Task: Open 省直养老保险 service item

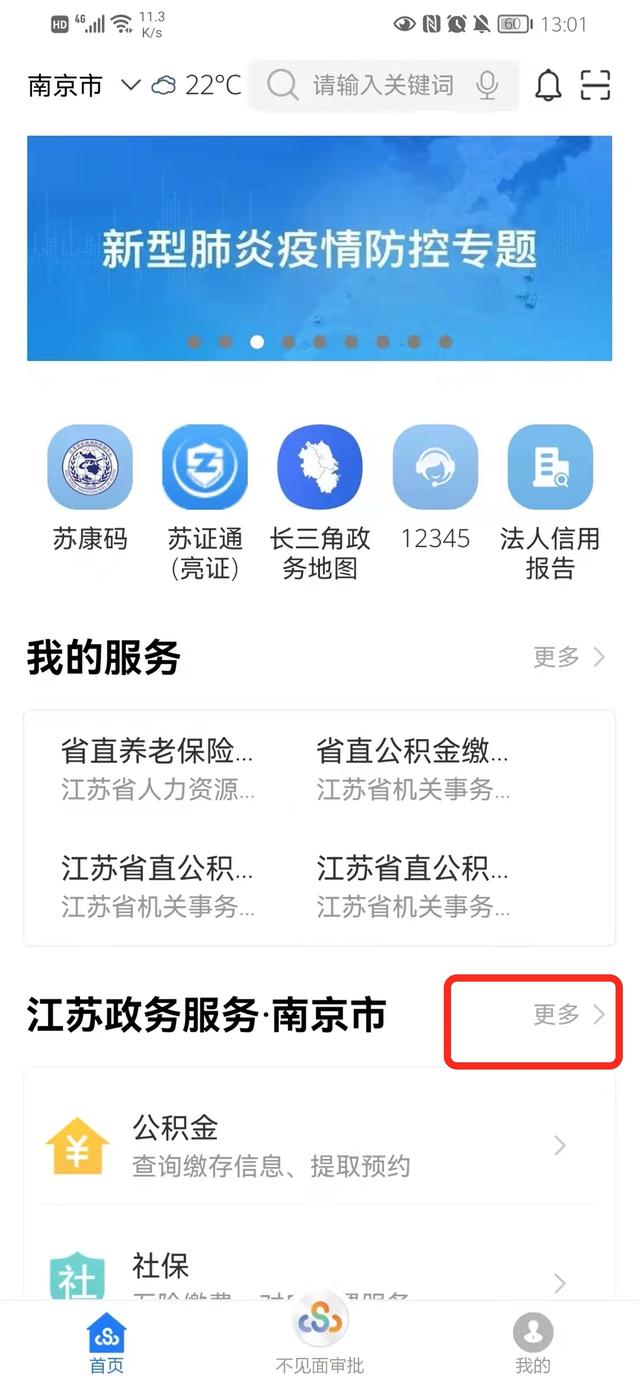Action: 158,768
